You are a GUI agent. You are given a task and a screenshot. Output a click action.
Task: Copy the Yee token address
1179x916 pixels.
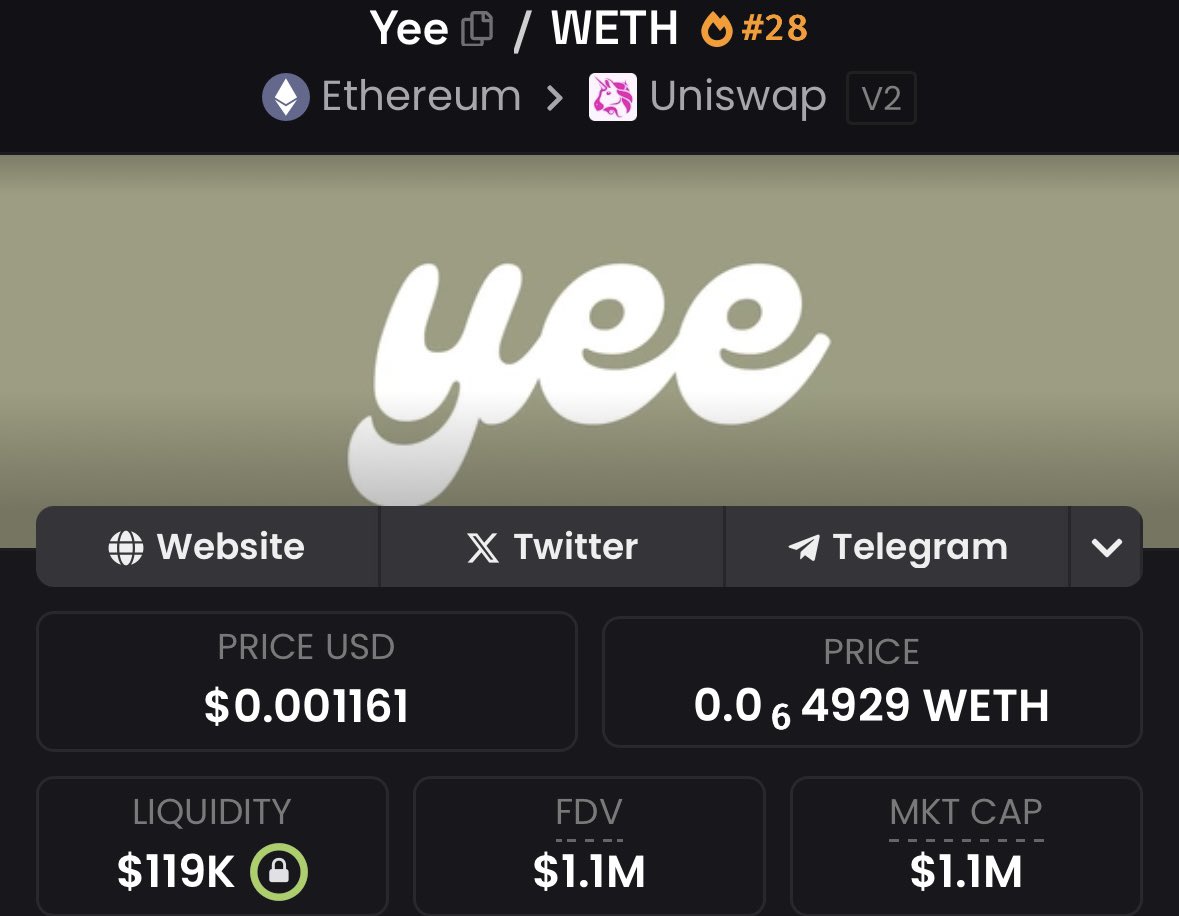pyautogui.click(x=477, y=29)
